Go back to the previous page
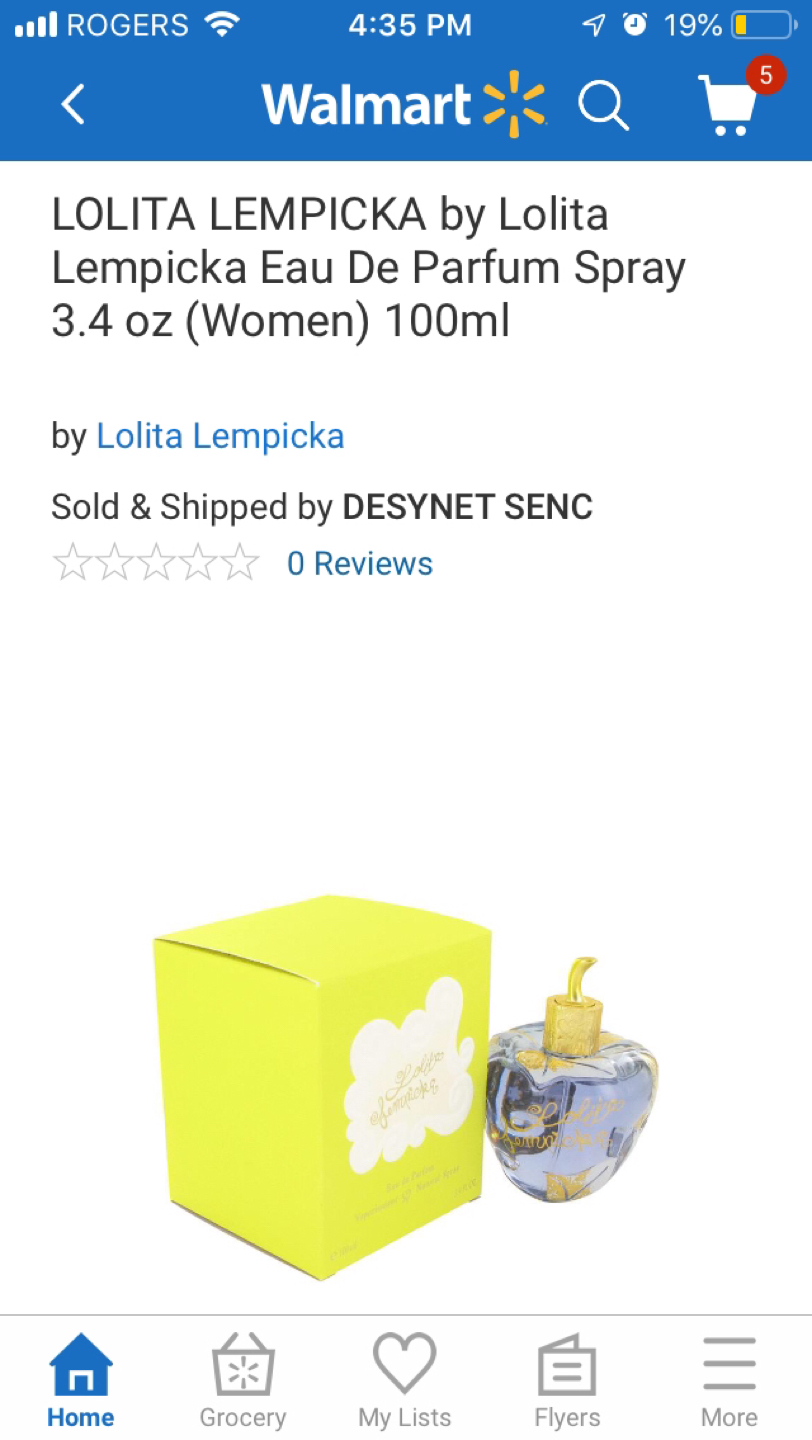 pyautogui.click(x=73, y=104)
